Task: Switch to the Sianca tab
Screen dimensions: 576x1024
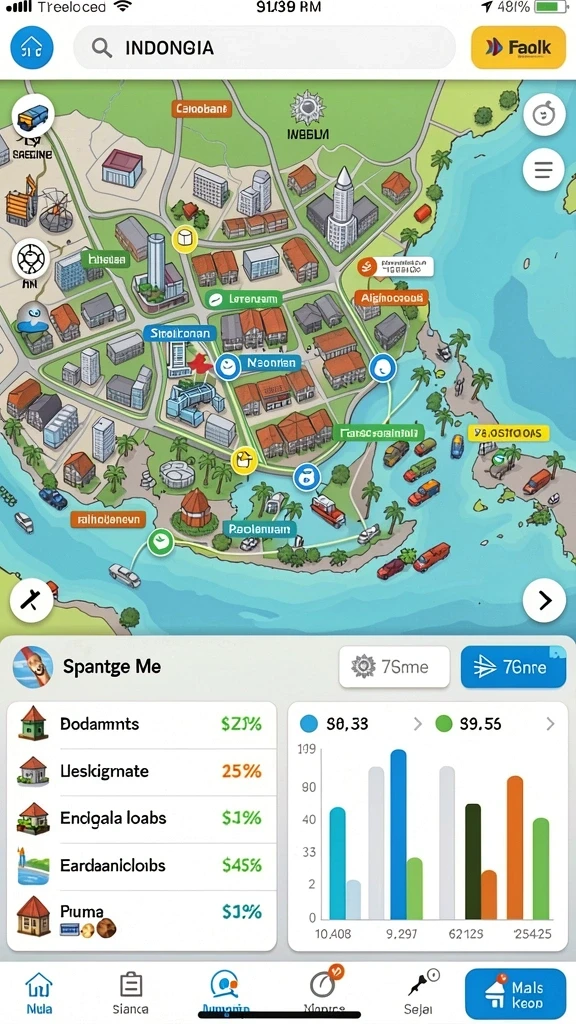Action: pos(131,993)
